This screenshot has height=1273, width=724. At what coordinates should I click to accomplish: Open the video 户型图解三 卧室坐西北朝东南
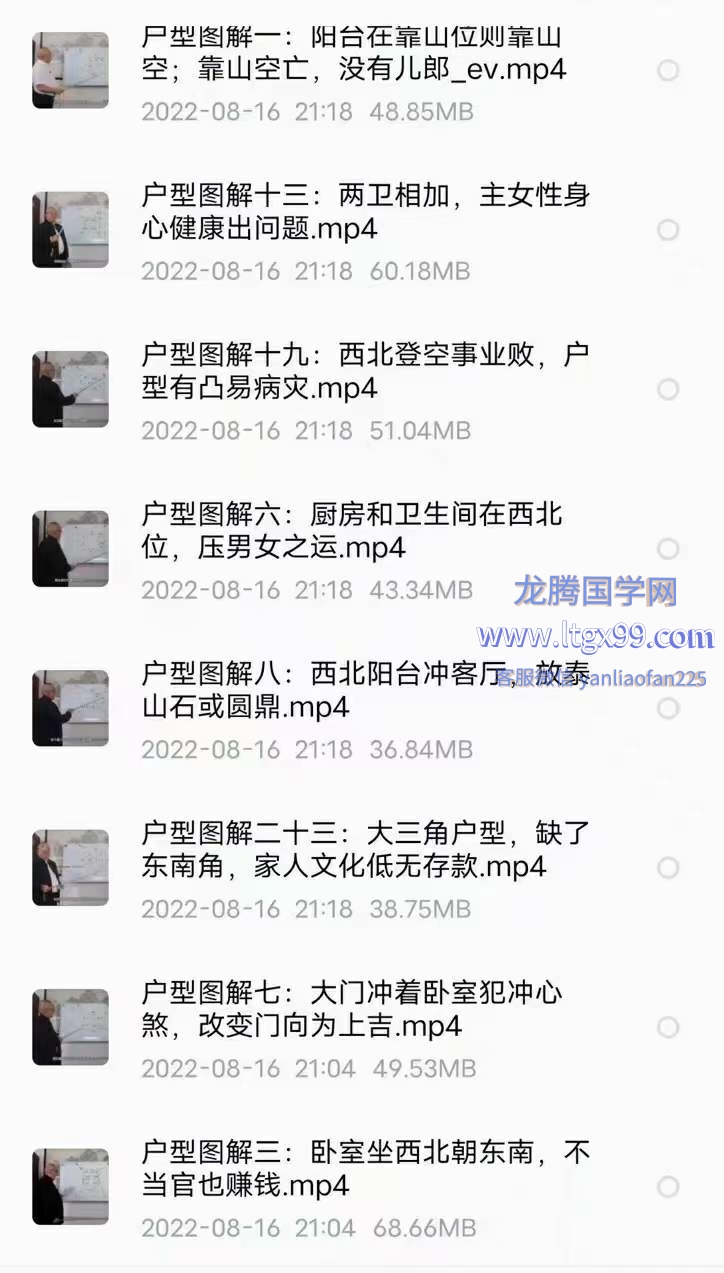[x=364, y=1169]
